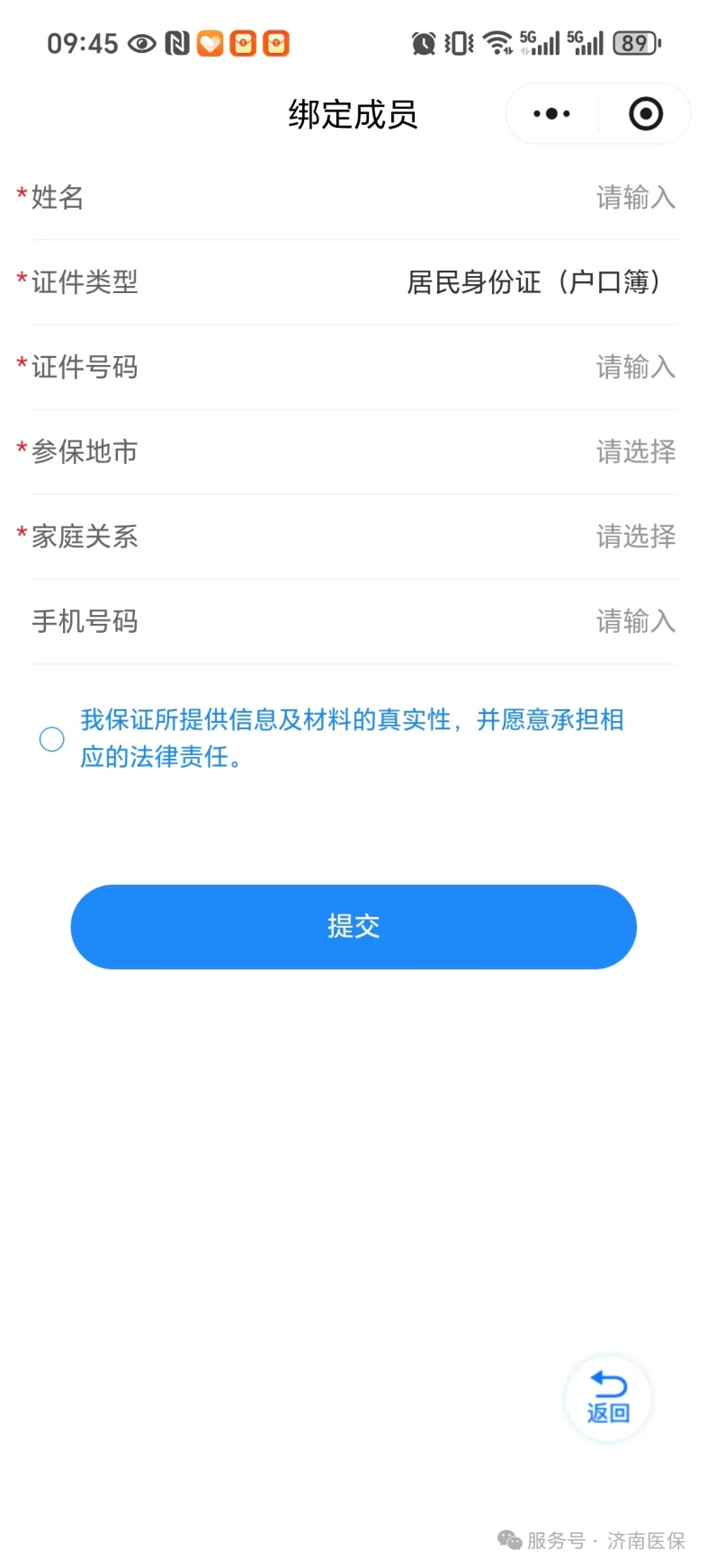Viewport: 707px width, 1568px height.
Task: Tap the eye icon in status bar
Action: point(143,42)
